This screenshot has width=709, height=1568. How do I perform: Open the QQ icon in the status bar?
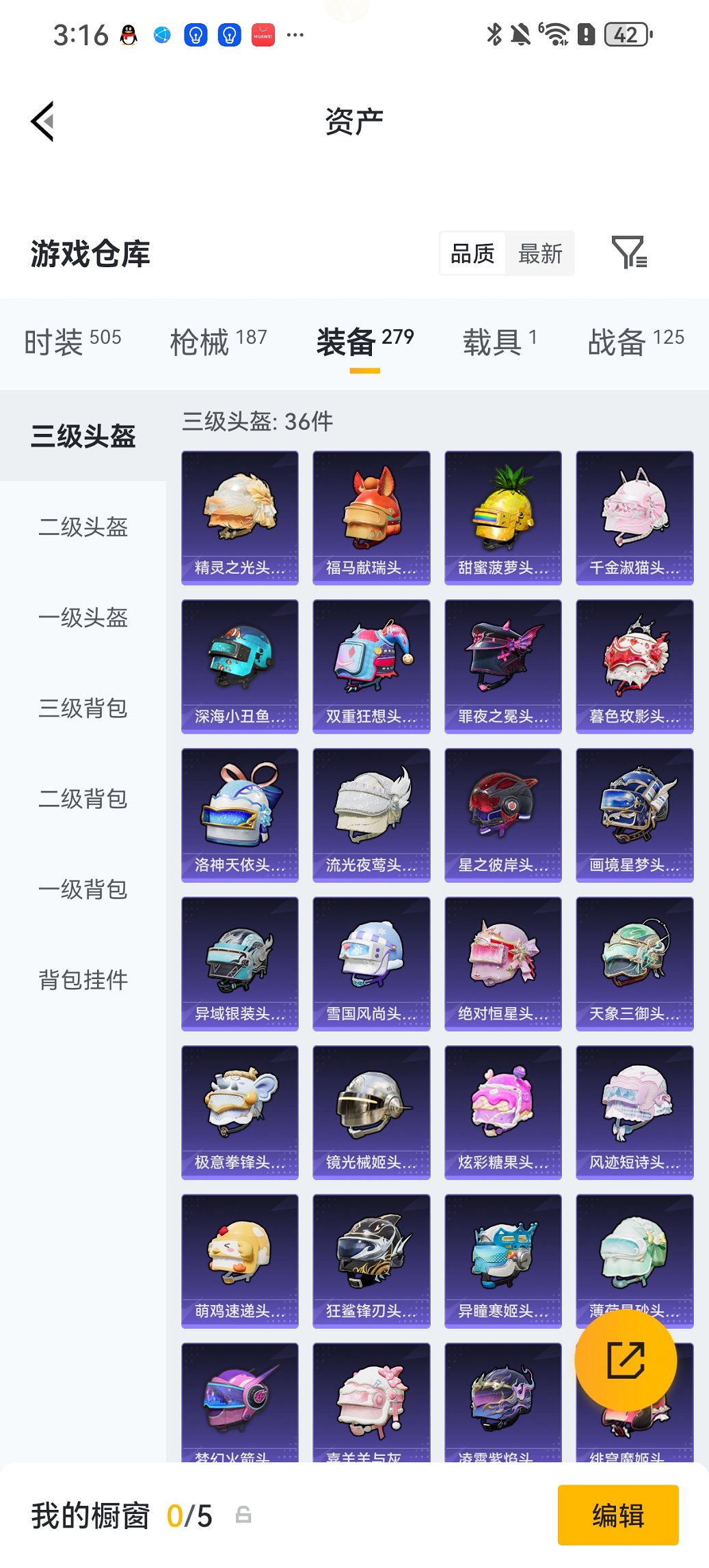click(x=129, y=34)
